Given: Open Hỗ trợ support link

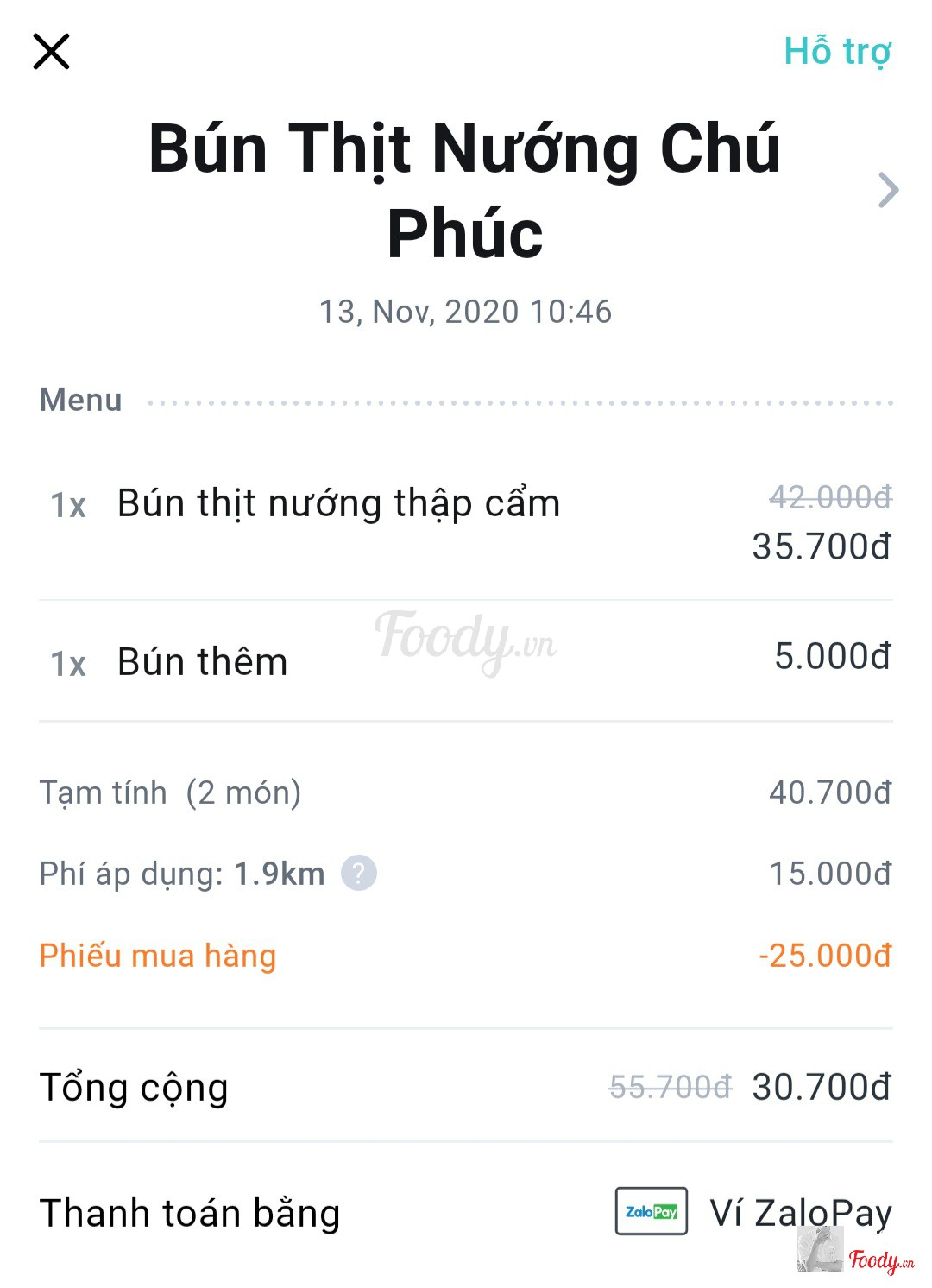Looking at the screenshot, I should pyautogui.click(x=836, y=52).
